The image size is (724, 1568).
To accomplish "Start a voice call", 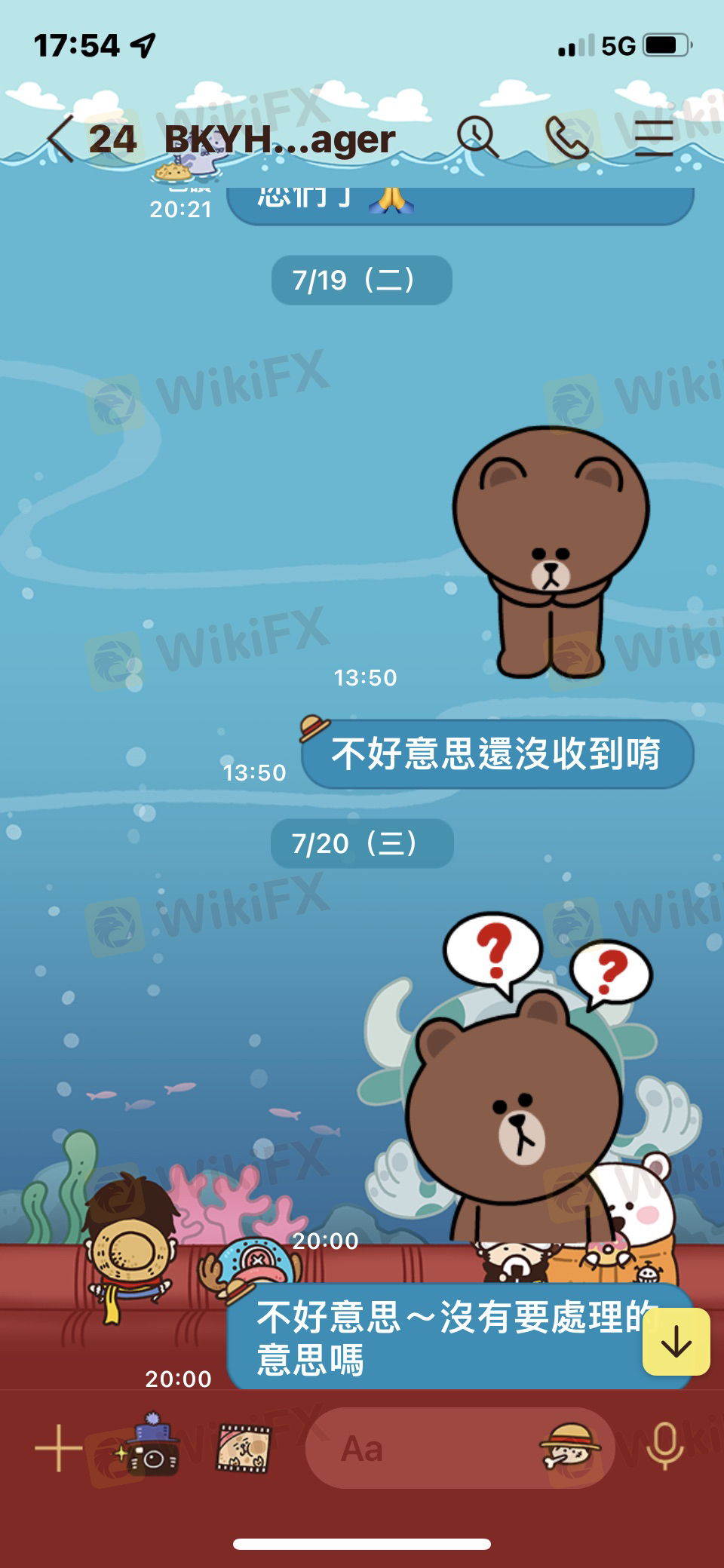I will (x=567, y=137).
